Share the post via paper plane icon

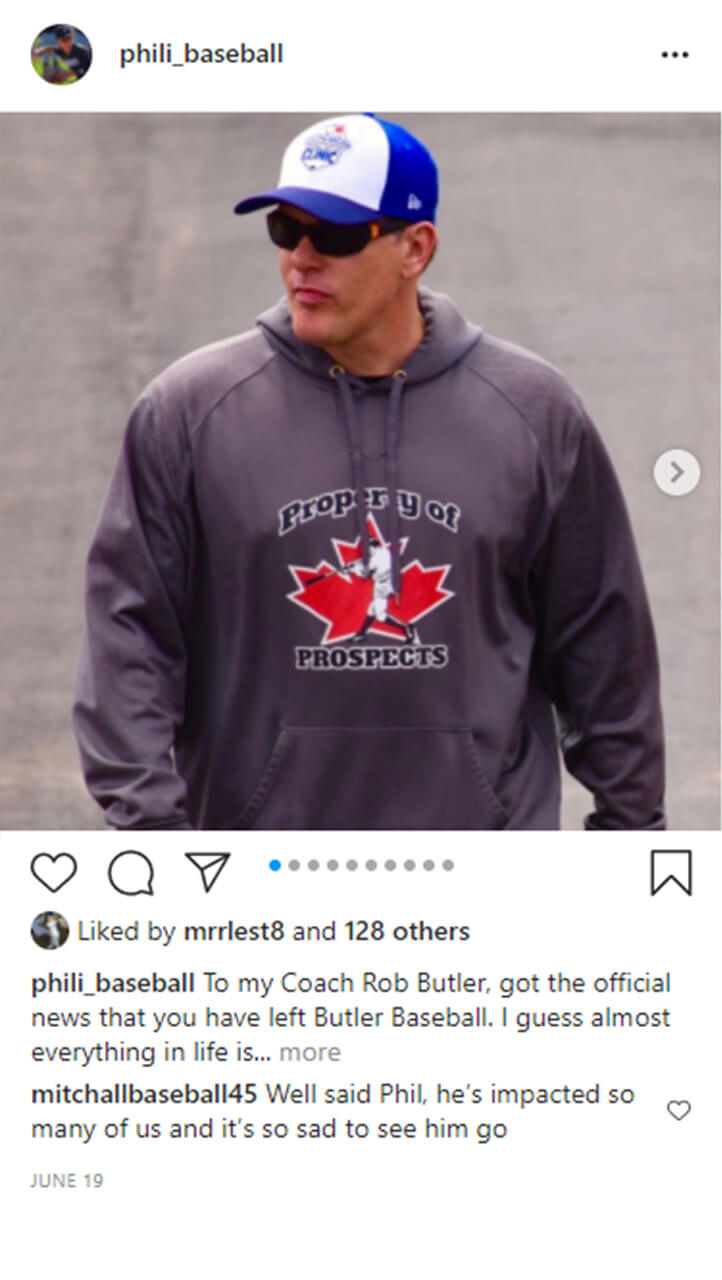coord(208,872)
